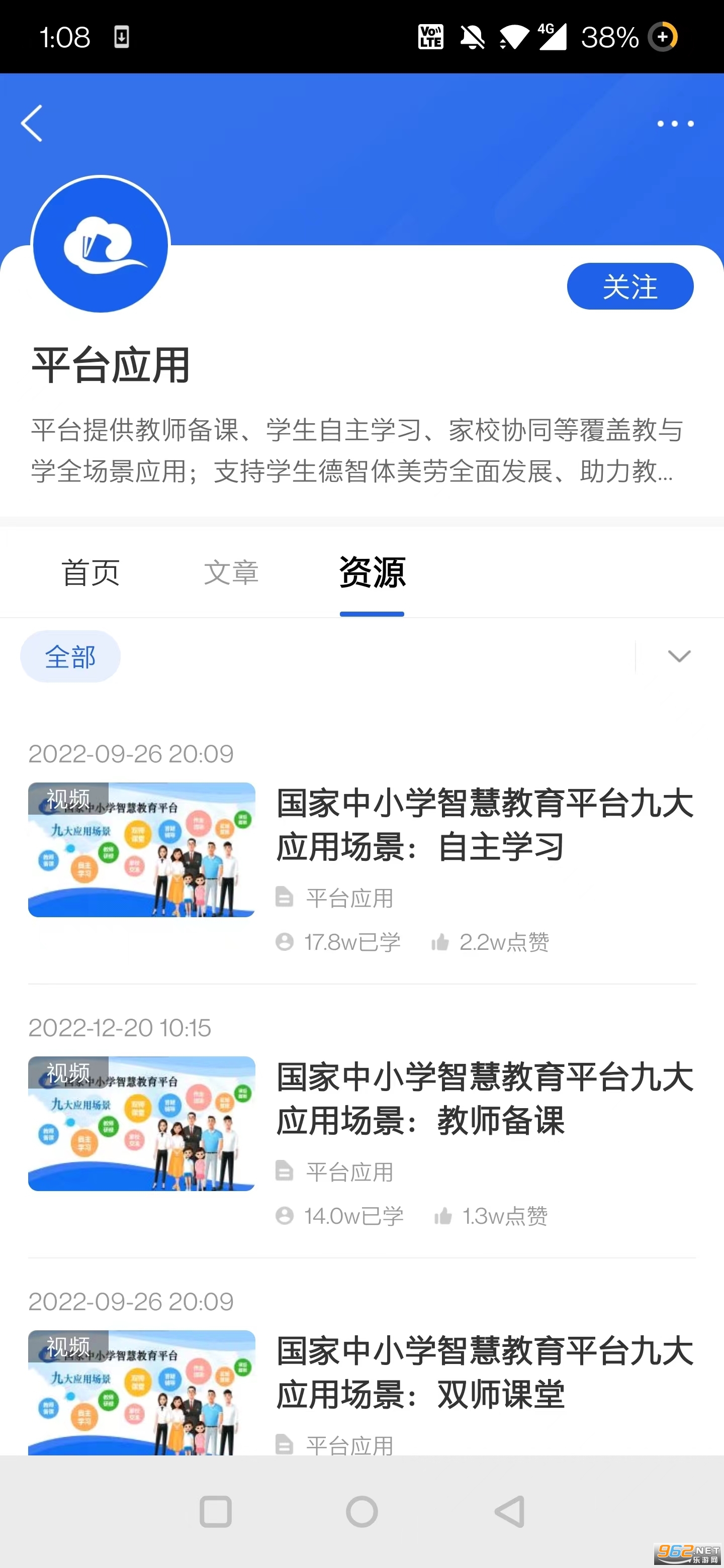This screenshot has height=1568, width=724.
Task: Open the 双师课堂 video resource
Action: click(484, 1373)
